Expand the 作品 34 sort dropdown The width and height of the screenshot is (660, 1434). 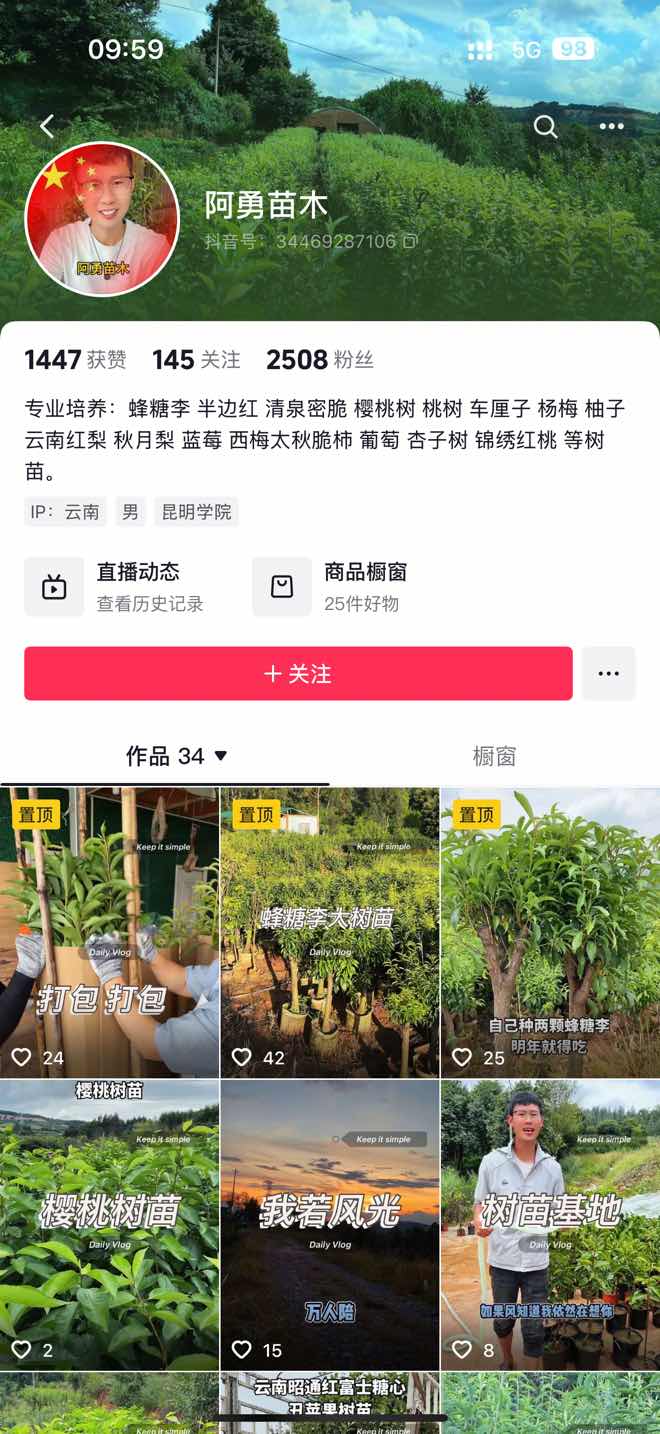pyautogui.click(x=177, y=756)
